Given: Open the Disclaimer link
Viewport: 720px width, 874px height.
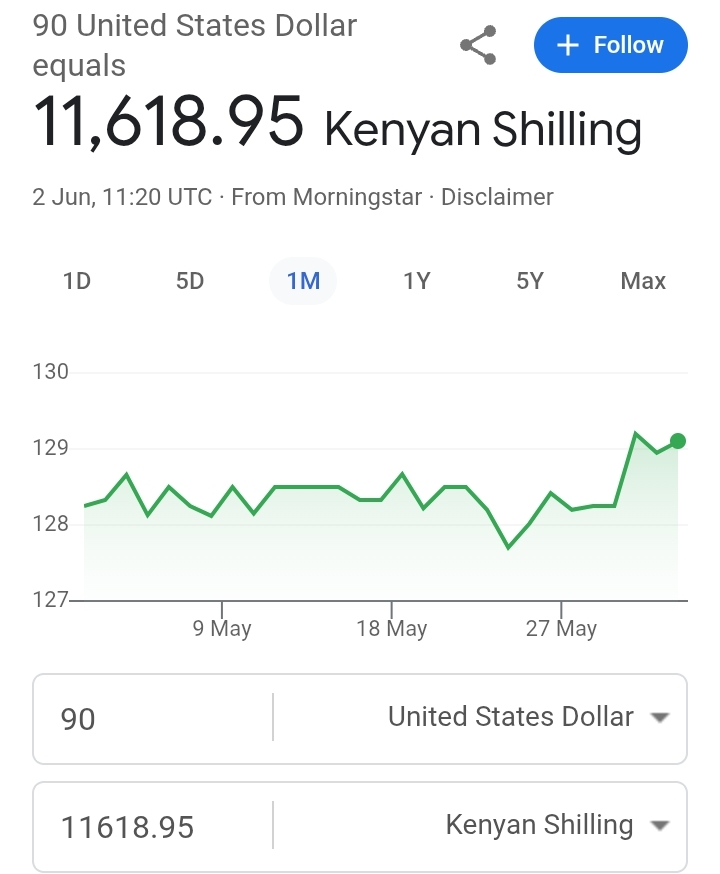Looking at the screenshot, I should (x=497, y=197).
